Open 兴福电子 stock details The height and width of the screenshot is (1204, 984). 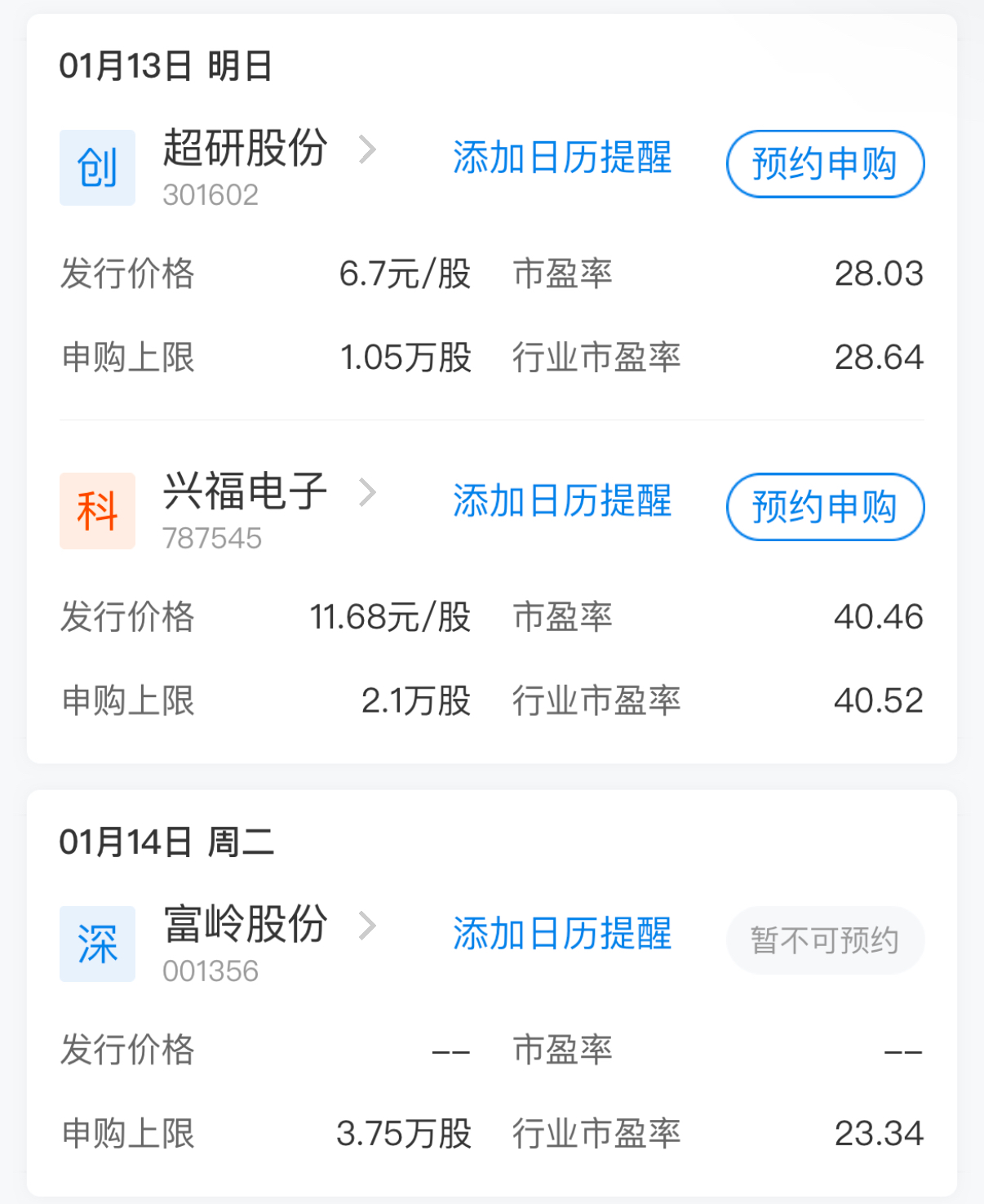[246, 492]
